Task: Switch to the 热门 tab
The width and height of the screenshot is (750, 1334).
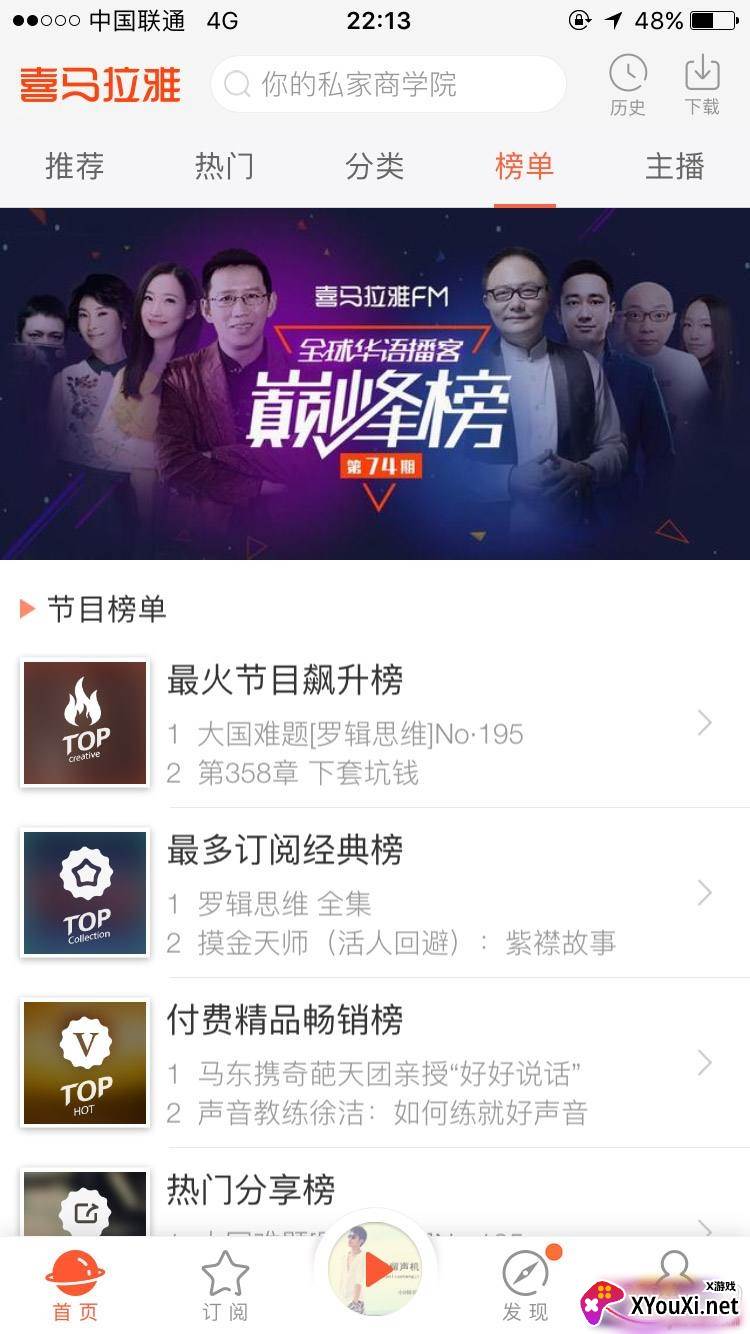Action: 224,166
